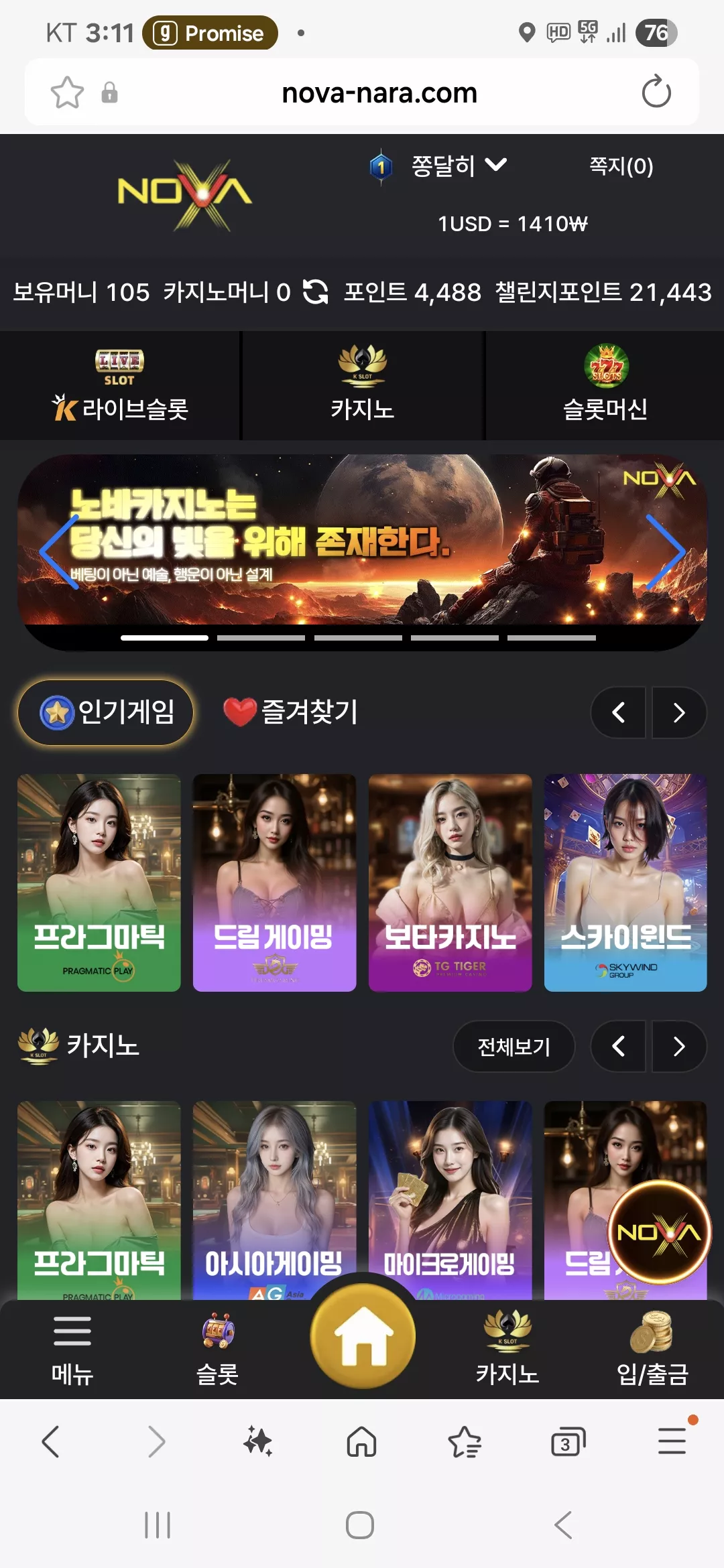Open the 슬롯머신 category

click(x=605, y=385)
